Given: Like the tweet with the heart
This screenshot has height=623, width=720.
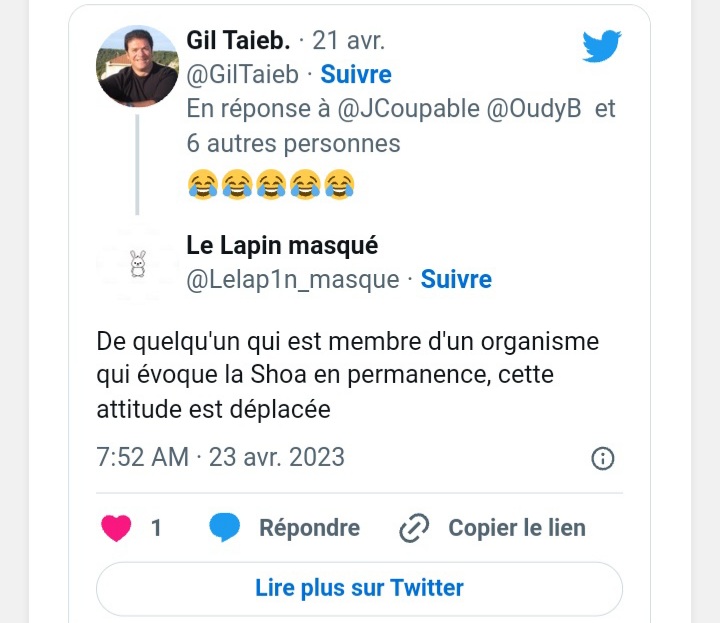Looking at the screenshot, I should (117, 528).
